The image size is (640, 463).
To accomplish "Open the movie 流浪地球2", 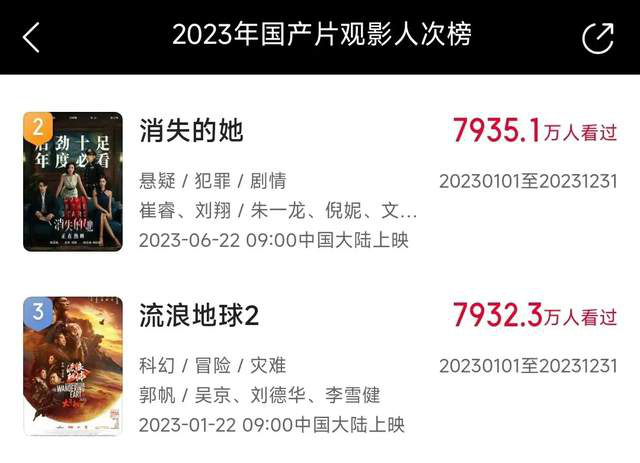I will [x=200, y=316].
